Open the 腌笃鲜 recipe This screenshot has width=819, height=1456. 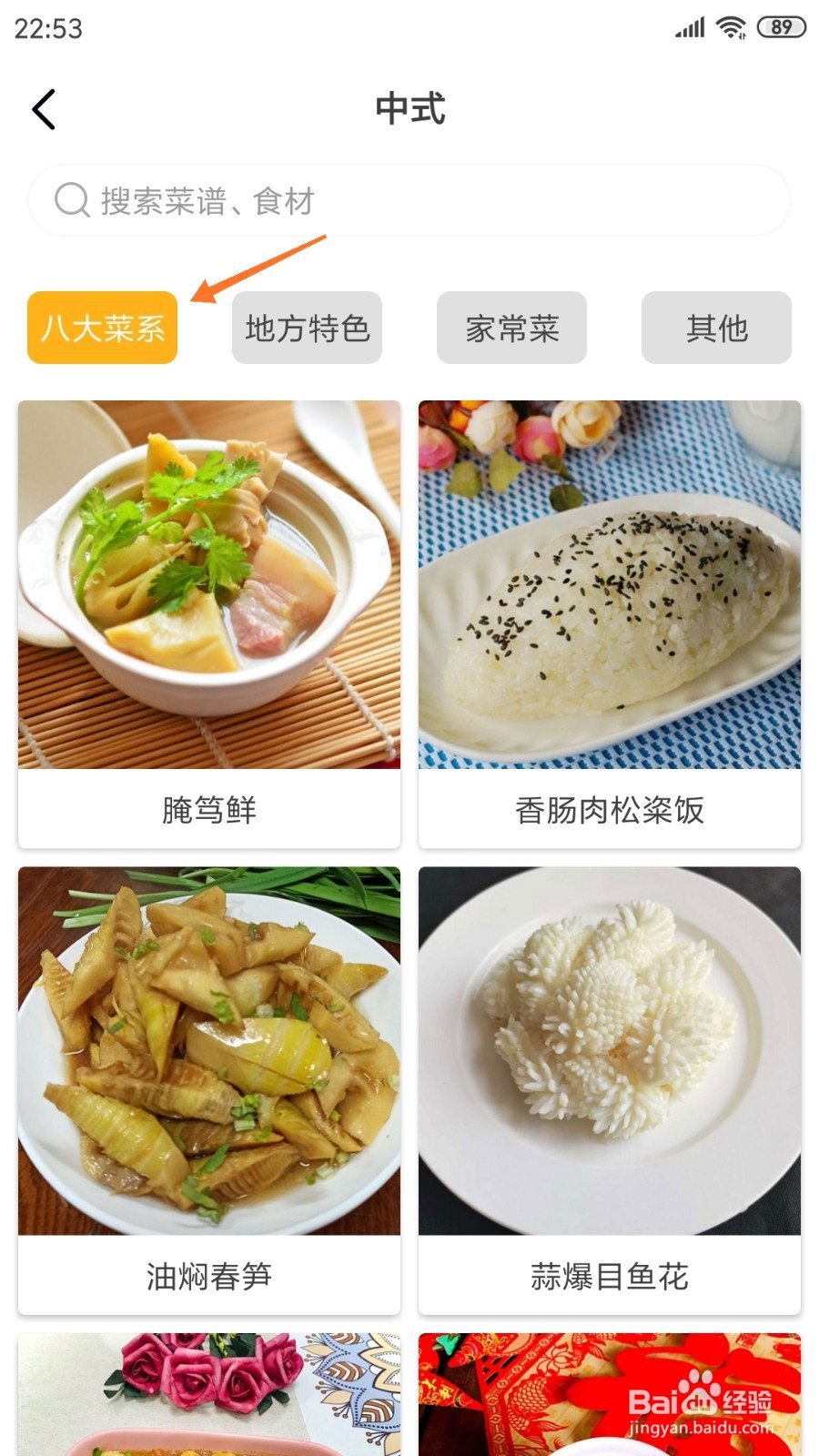208,584
